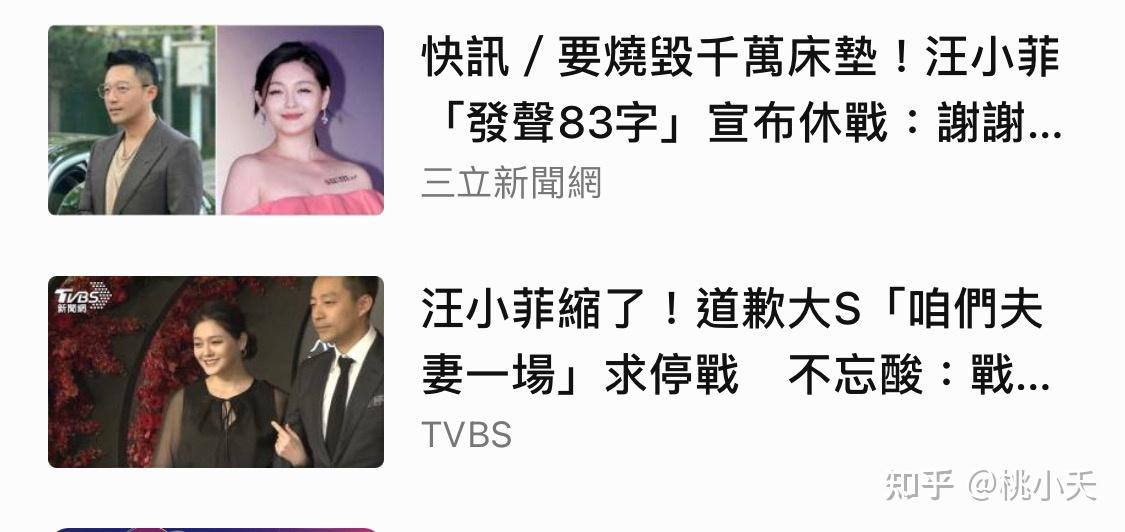The image size is (1125, 532).
Task: Open the 三立新聞網 article on 汪小菲's 83-character statement
Action: [x=740, y=93]
